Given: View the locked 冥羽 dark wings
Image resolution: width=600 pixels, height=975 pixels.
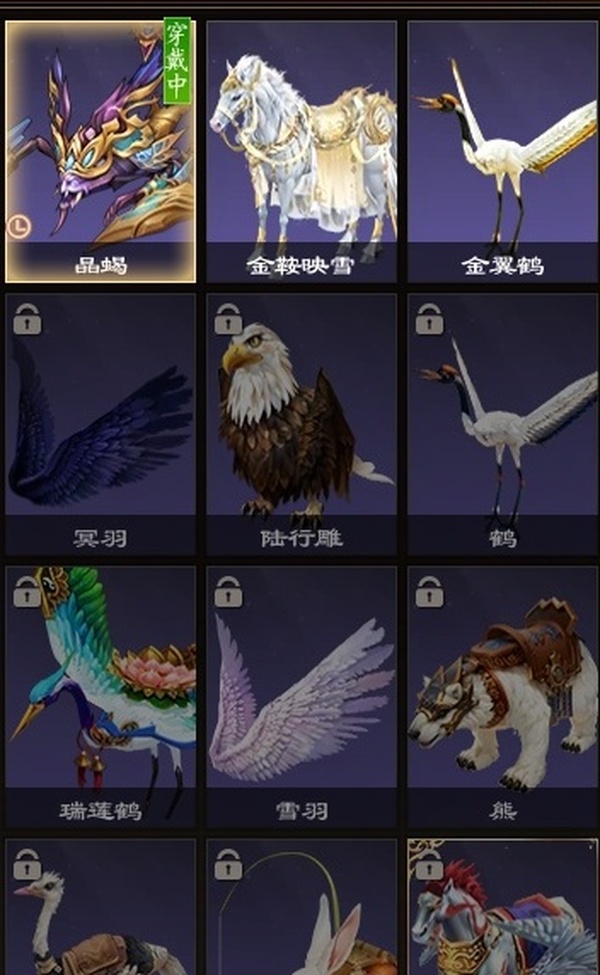Looking at the screenshot, I should tap(100, 425).
